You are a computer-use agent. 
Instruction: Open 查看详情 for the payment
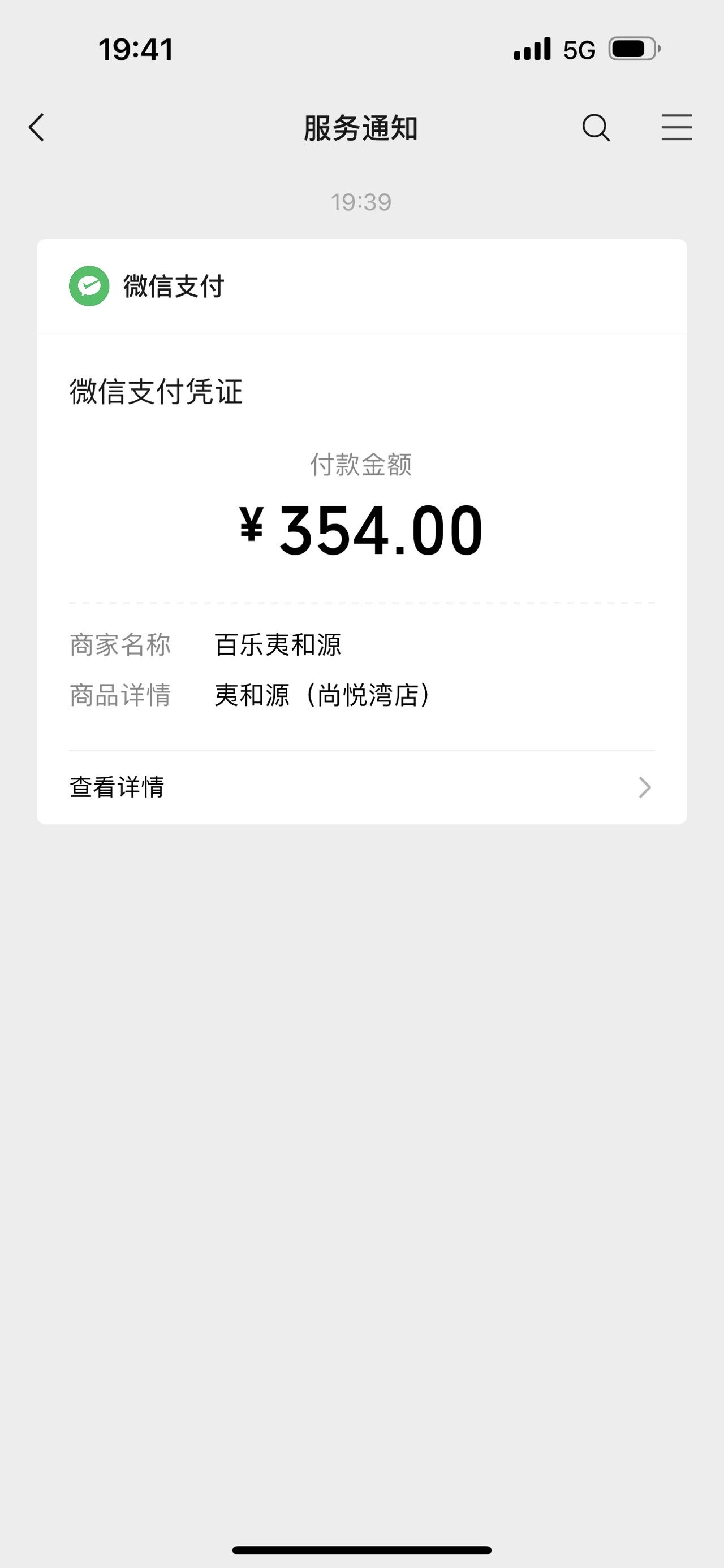click(361, 787)
